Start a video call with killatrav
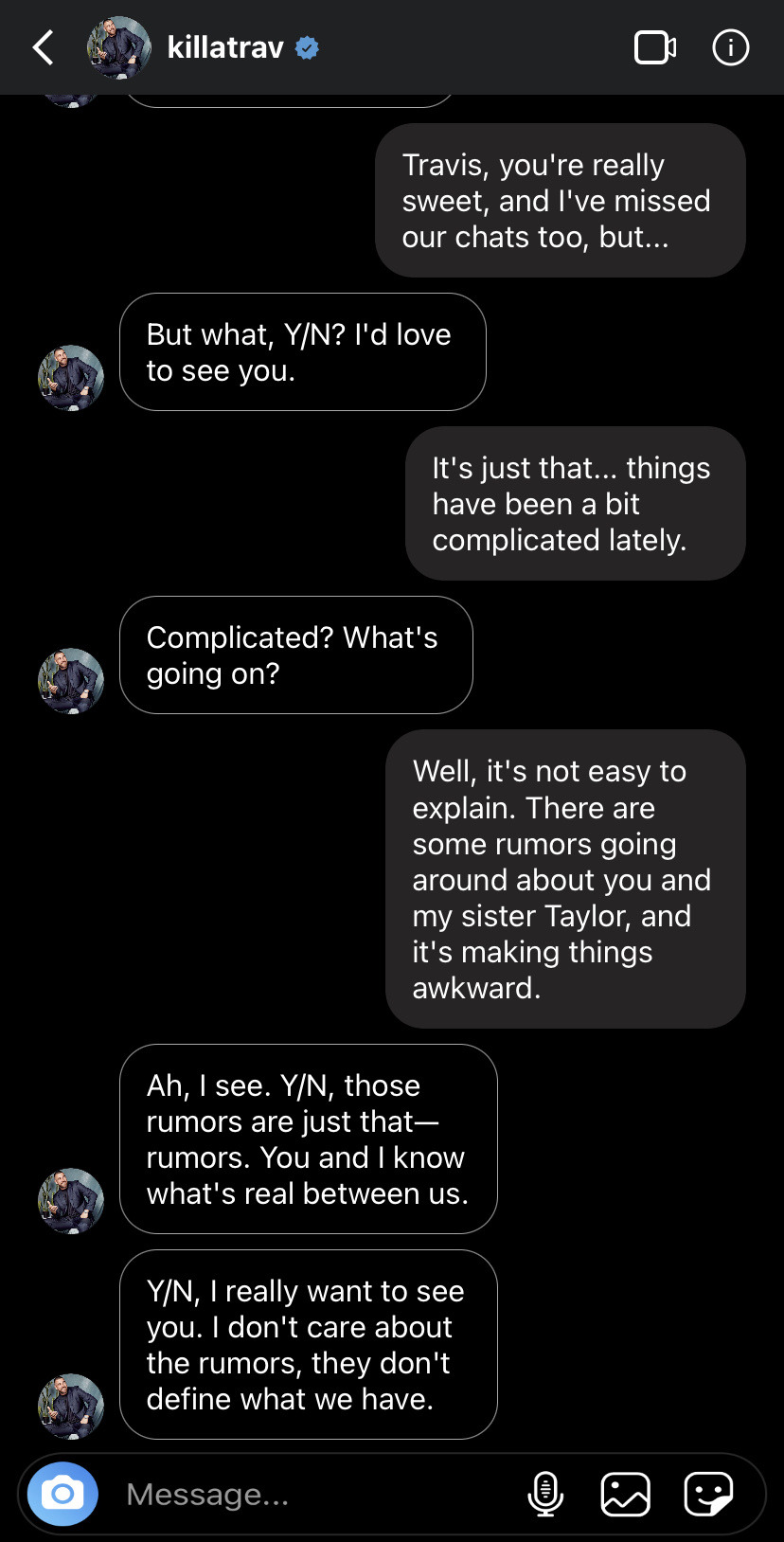 coord(654,47)
